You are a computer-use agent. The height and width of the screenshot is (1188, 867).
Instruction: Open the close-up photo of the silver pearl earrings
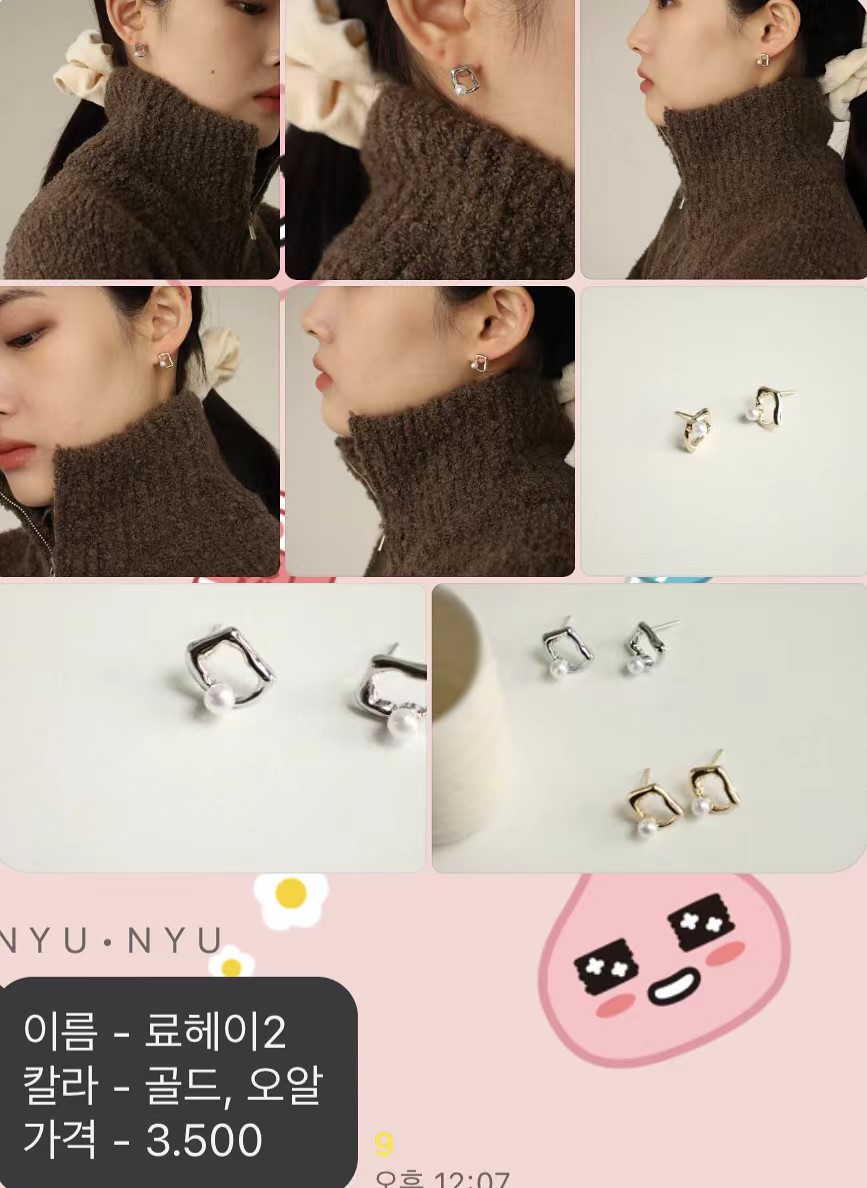pos(212,728)
